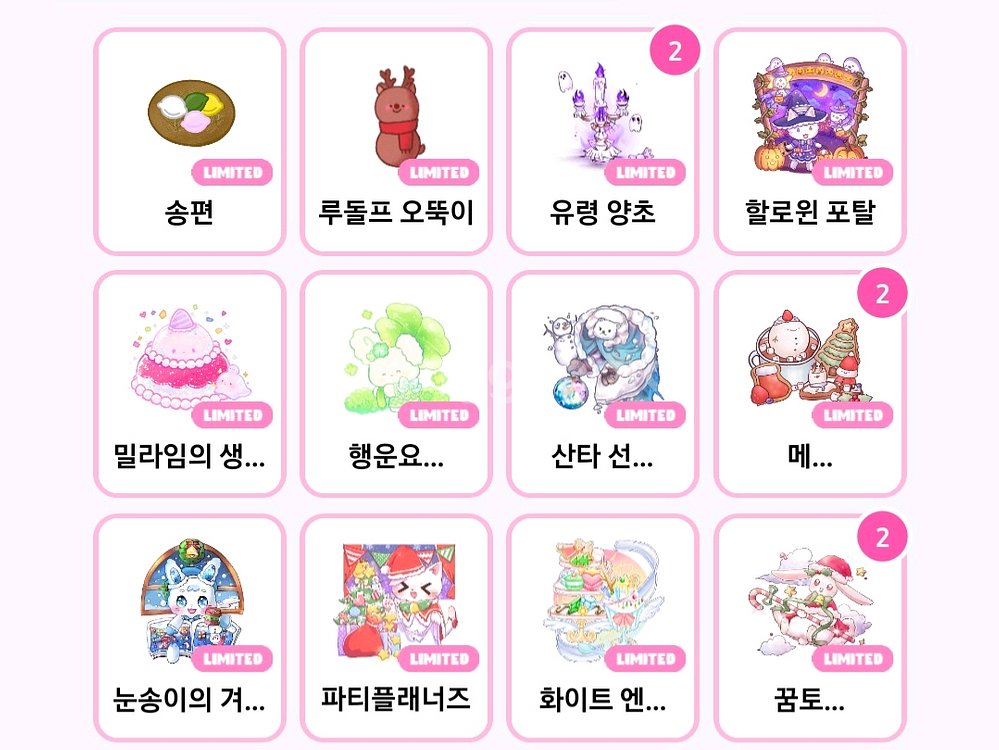Viewport: 999px width, 750px height.
Task: Tap the 유령 양초 card
Action: click(x=603, y=141)
